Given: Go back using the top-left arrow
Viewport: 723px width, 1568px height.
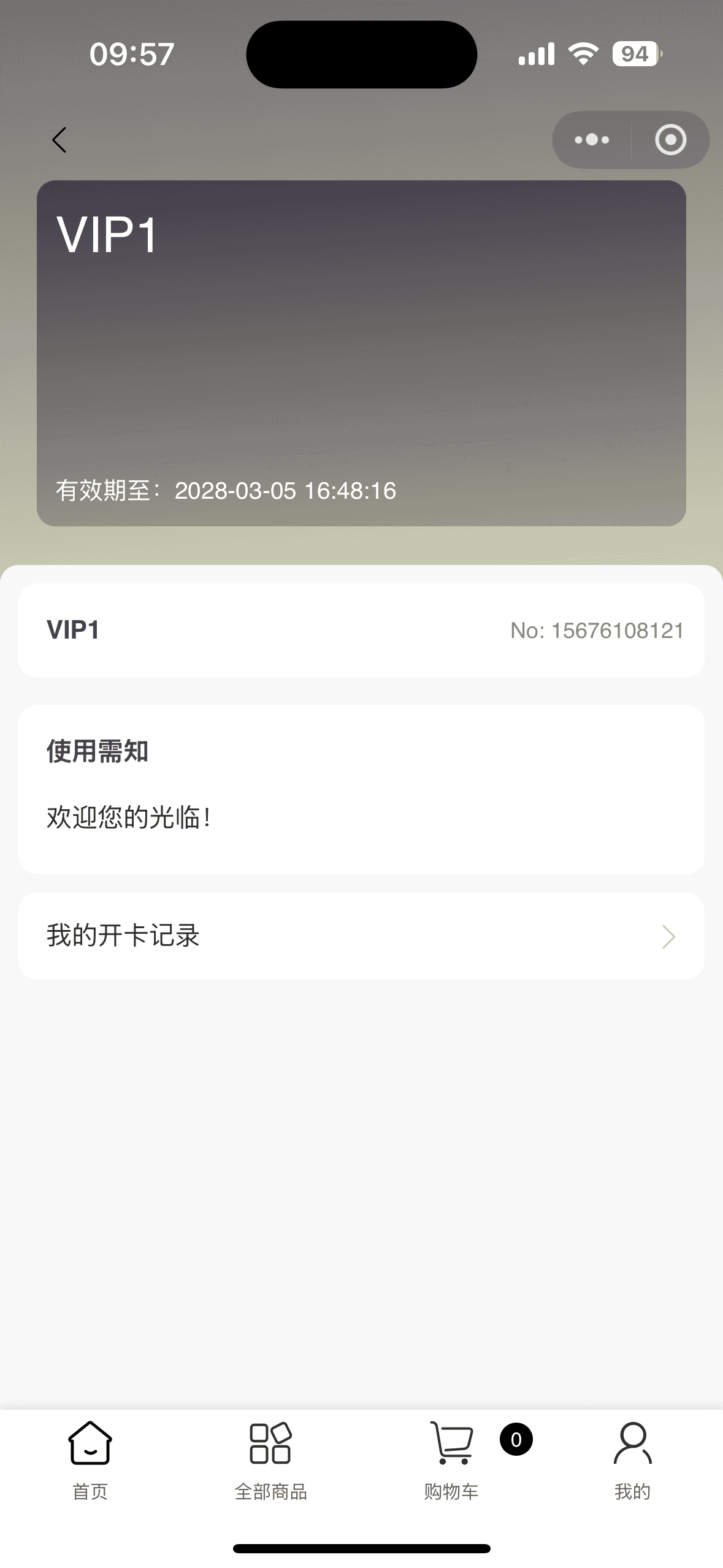Looking at the screenshot, I should pos(59,140).
